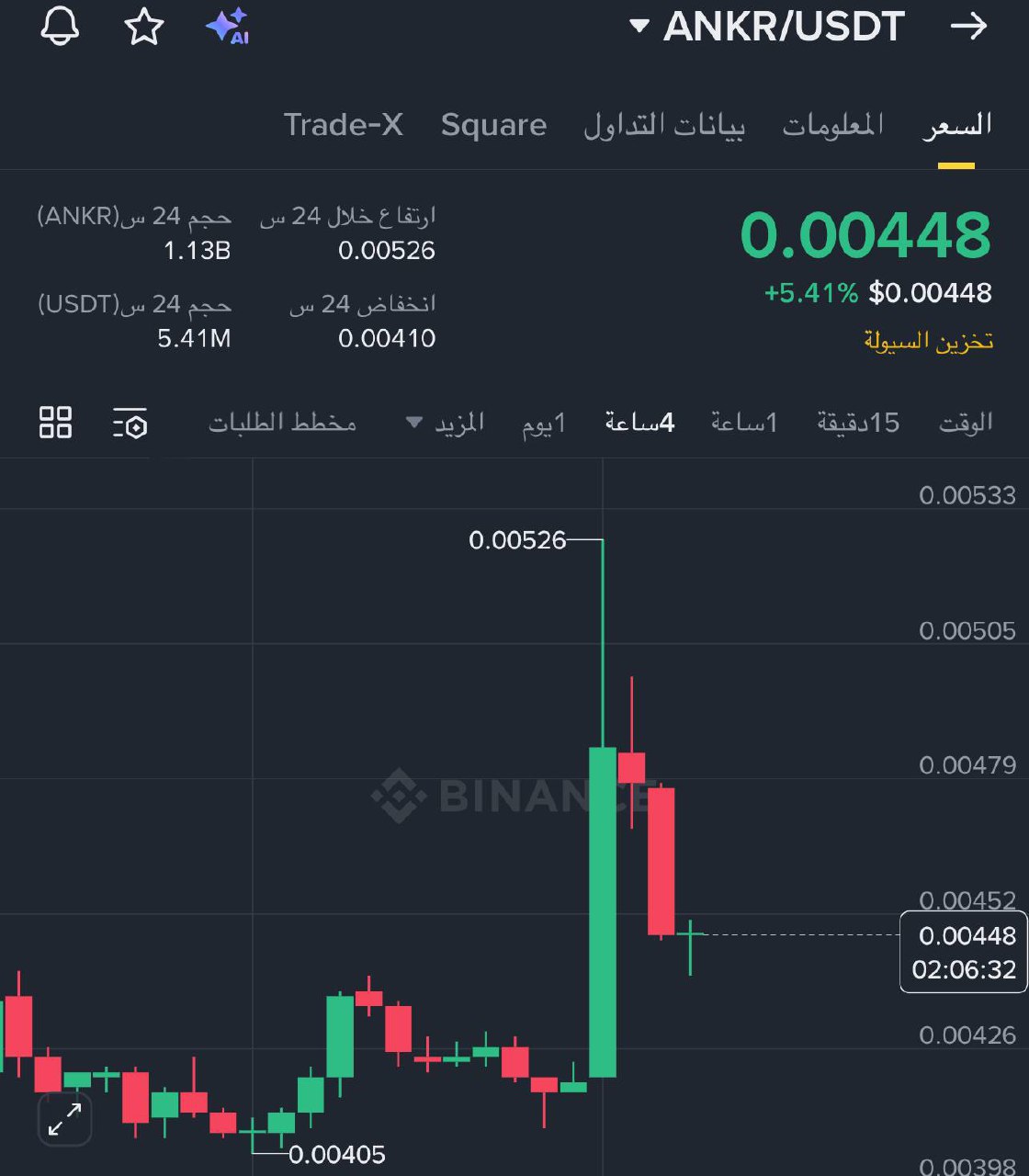This screenshot has width=1029, height=1176.
Task: Switch to مخطط الطلبات depth chart
Action: tap(282, 423)
